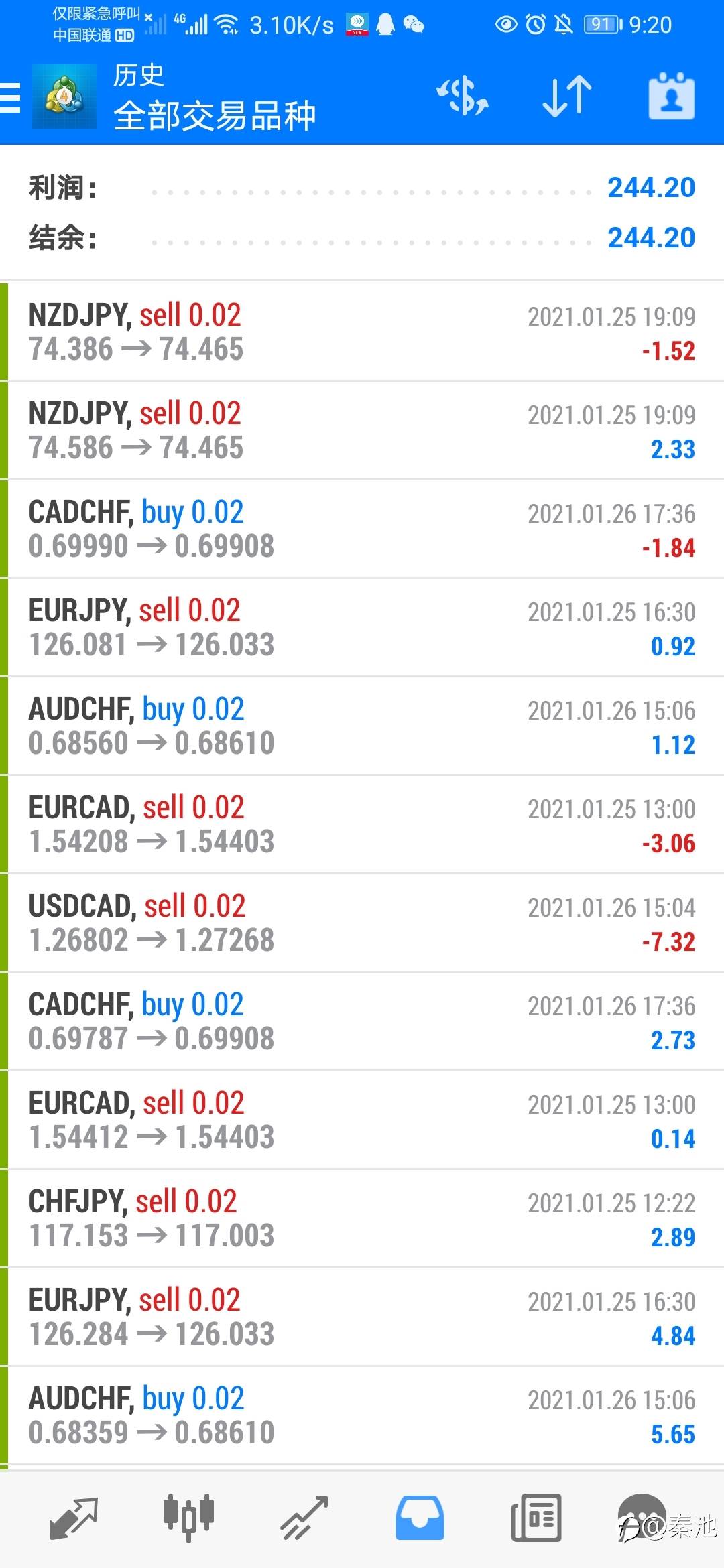724x1568 pixels.
Task: Expand the EURCAD sell trade with -3.06 loss
Action: [362, 825]
